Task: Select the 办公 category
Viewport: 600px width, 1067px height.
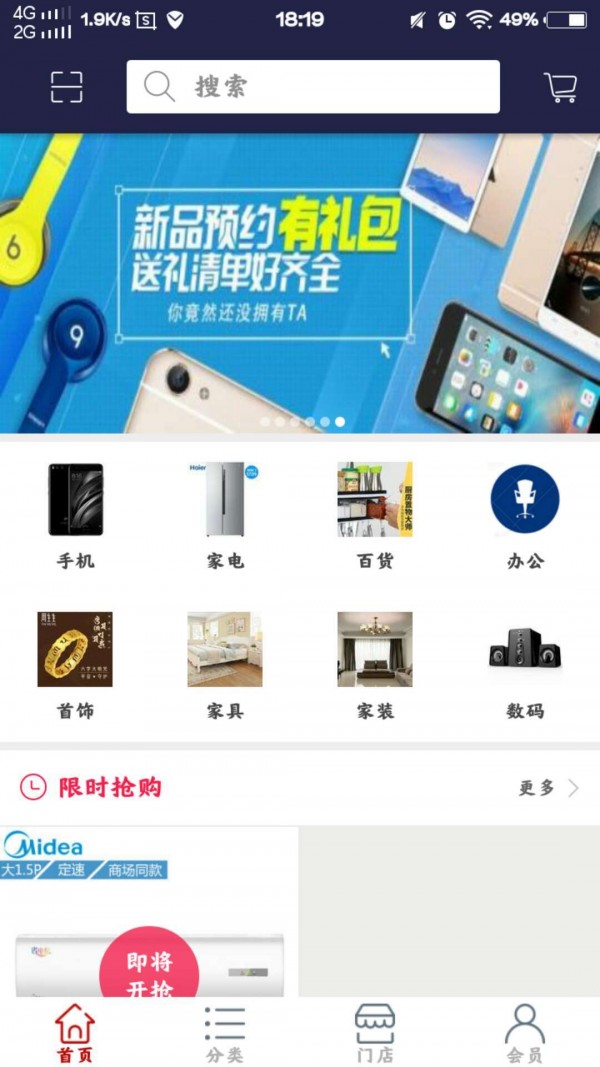Action: pos(525,515)
